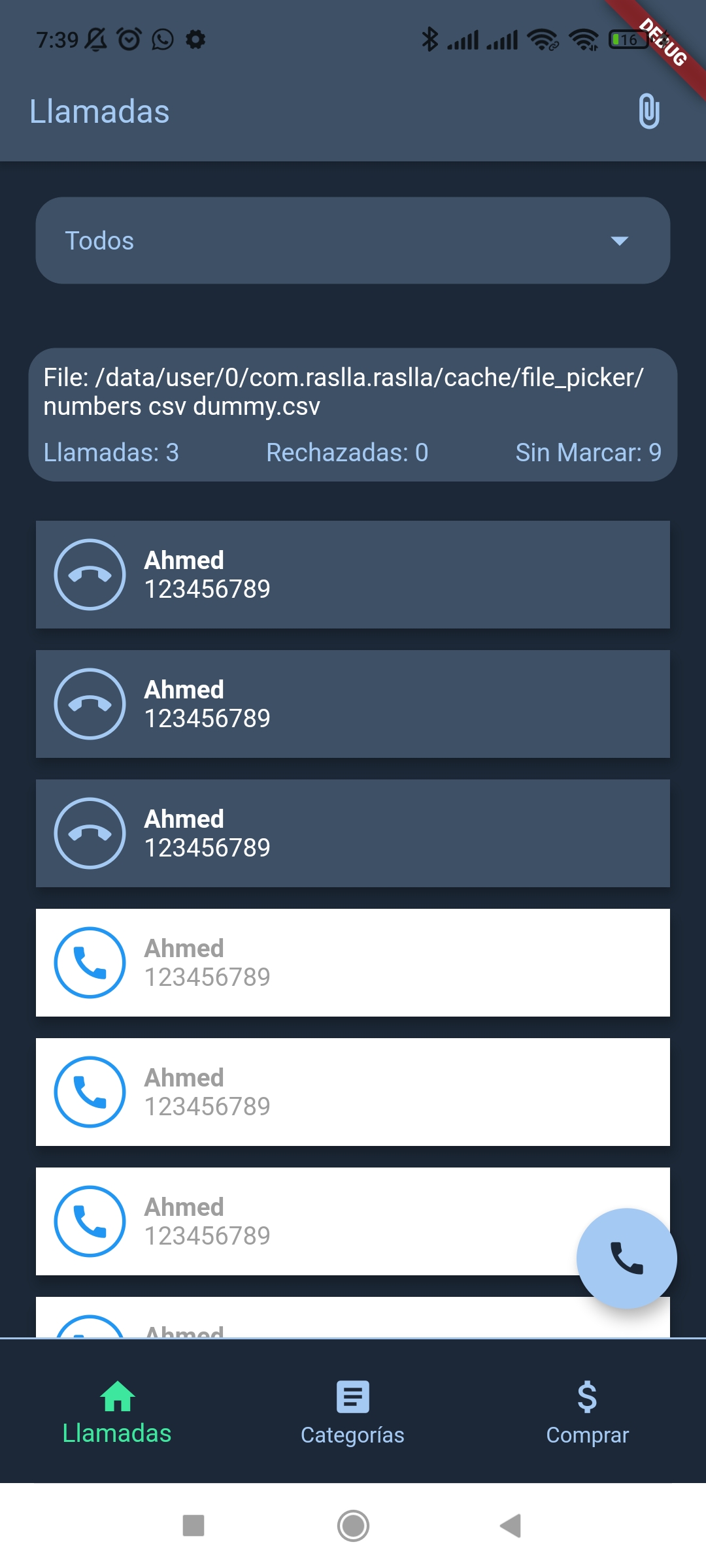Click the Llamadas: 3 counter
The width and height of the screenshot is (706, 1568).
pos(110,452)
